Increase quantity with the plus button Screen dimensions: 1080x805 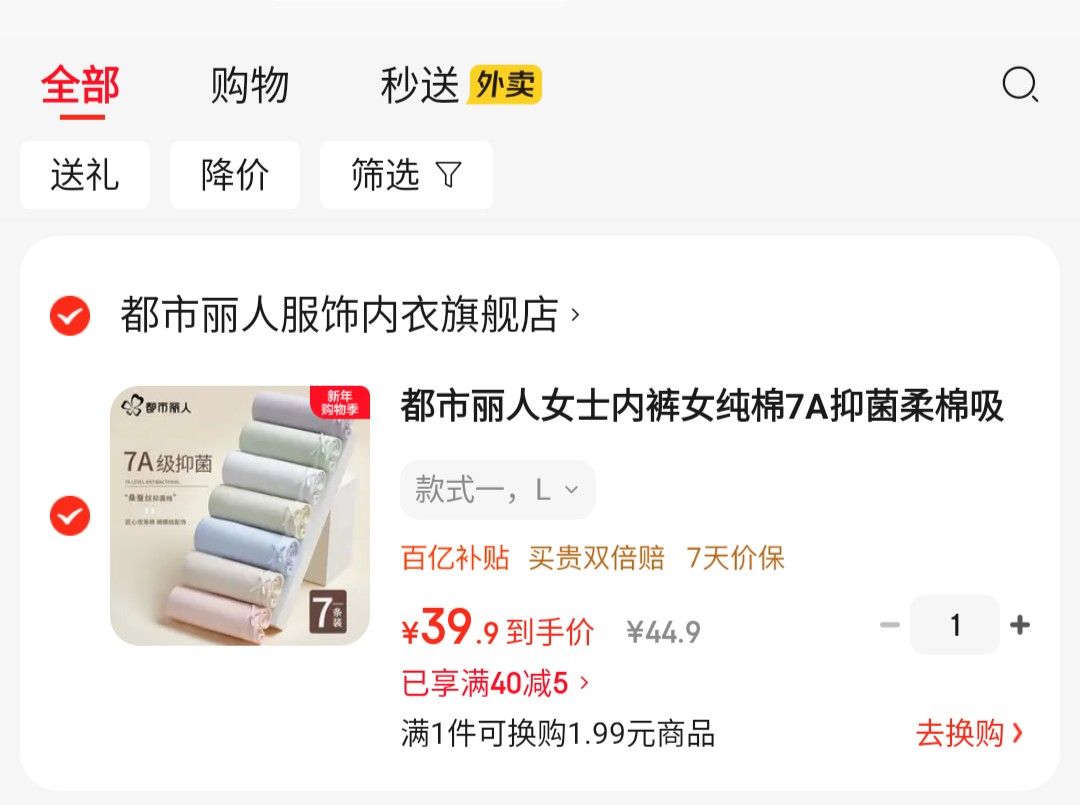[1020, 625]
